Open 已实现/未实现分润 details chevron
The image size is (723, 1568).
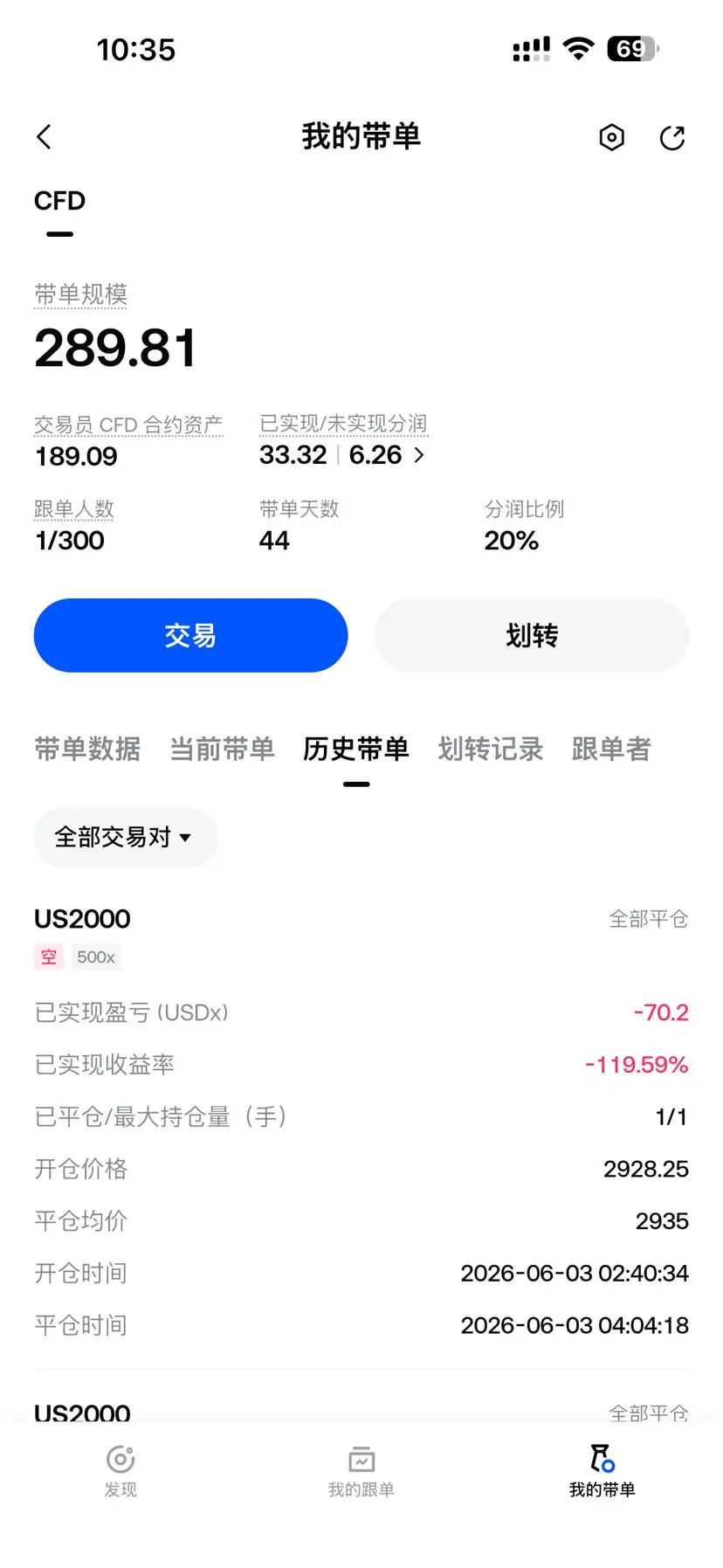(x=419, y=455)
